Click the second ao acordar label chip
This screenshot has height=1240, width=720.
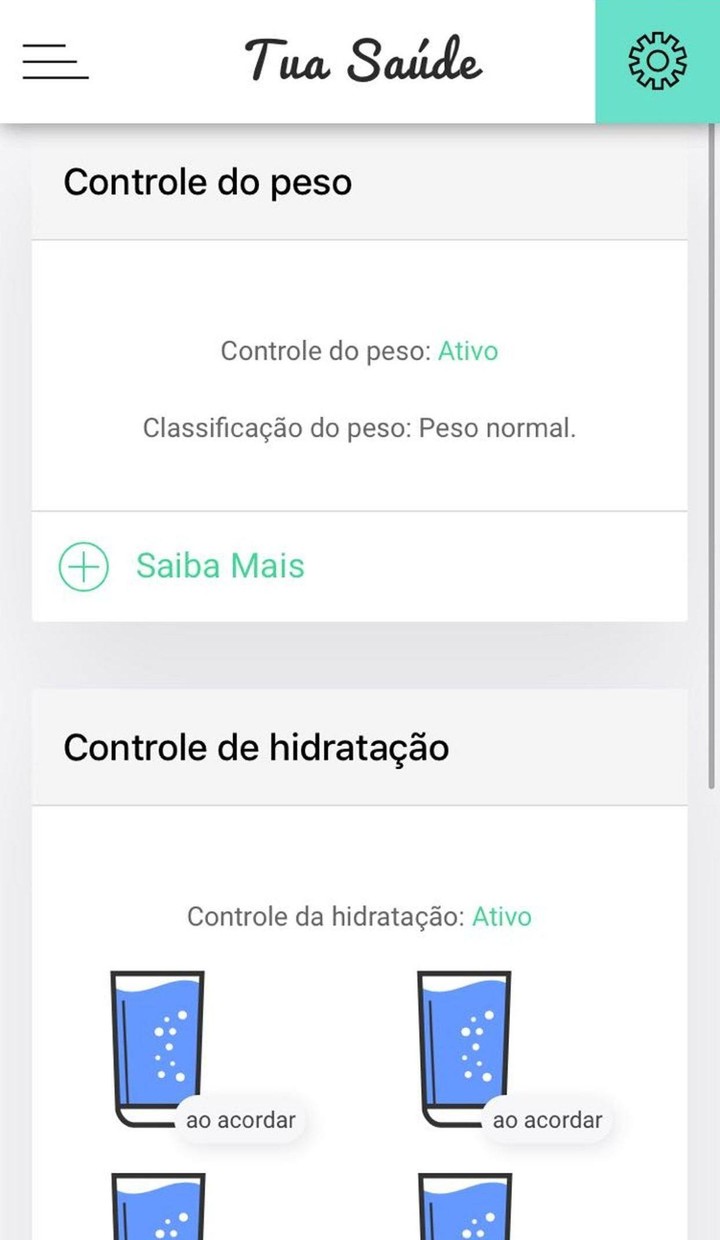[x=546, y=1120]
